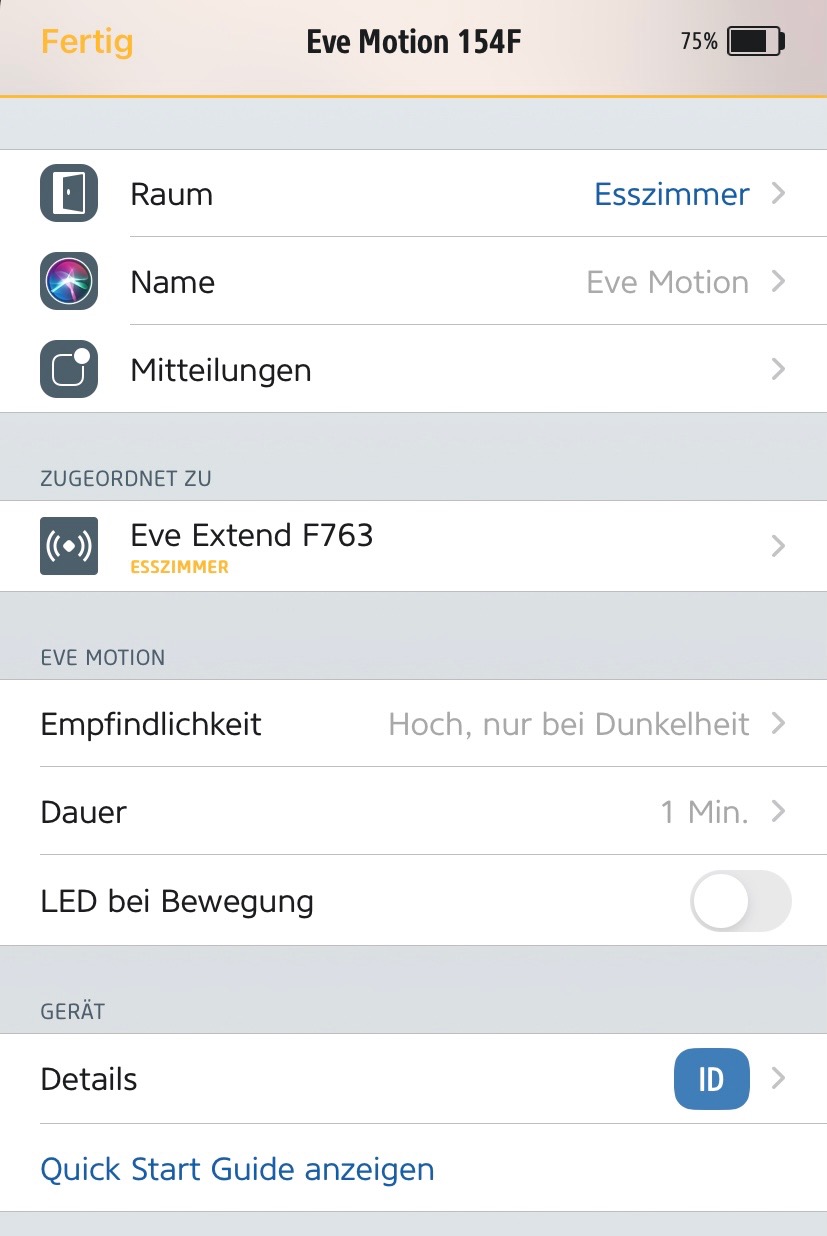Edit the accessory Name row
827x1236 pixels.
[x=413, y=282]
